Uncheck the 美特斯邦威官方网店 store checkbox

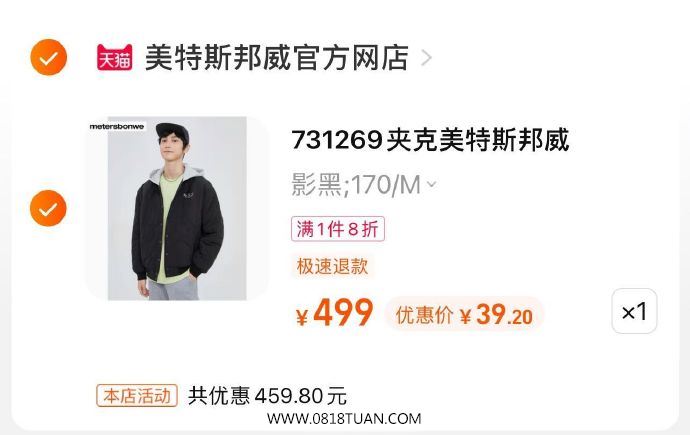point(48,57)
